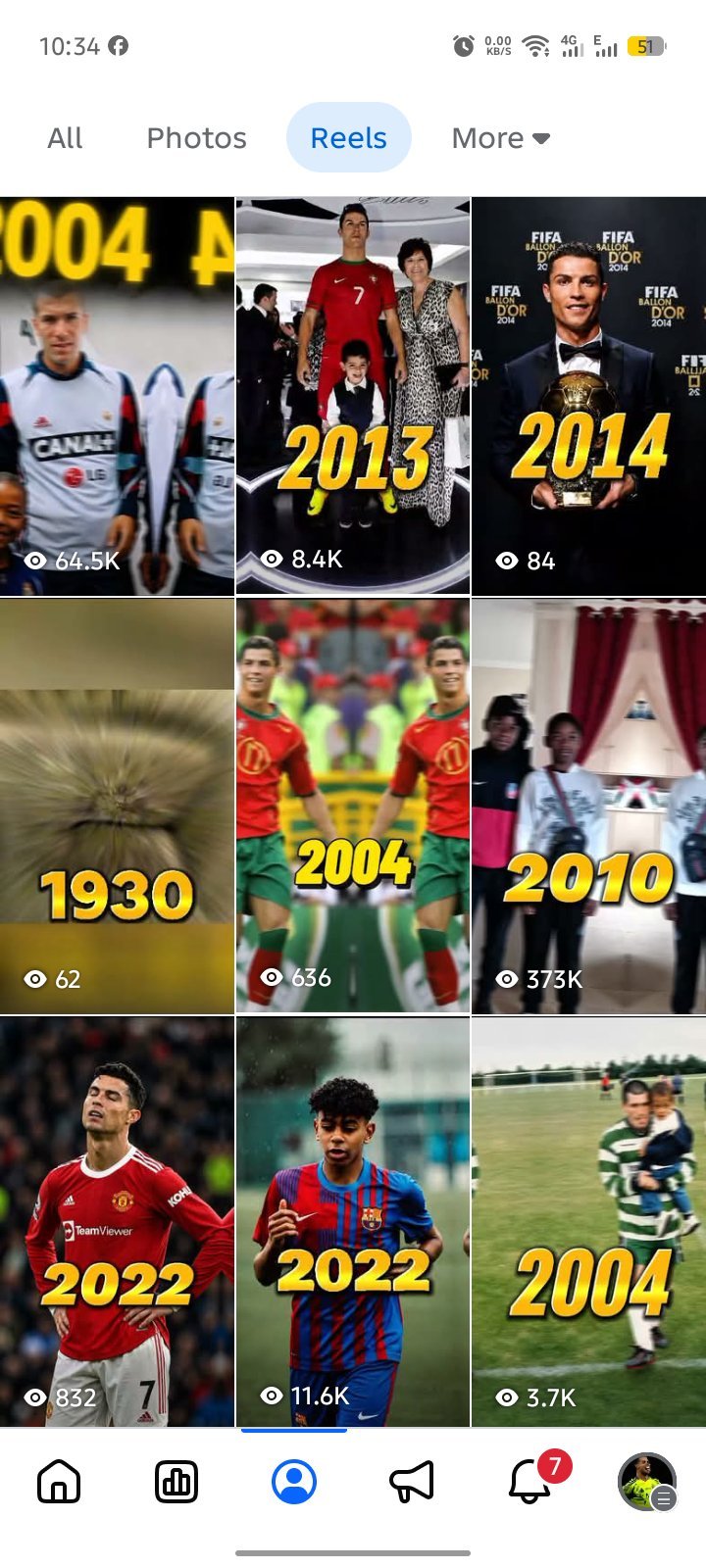Expand the More dropdown

(x=500, y=138)
